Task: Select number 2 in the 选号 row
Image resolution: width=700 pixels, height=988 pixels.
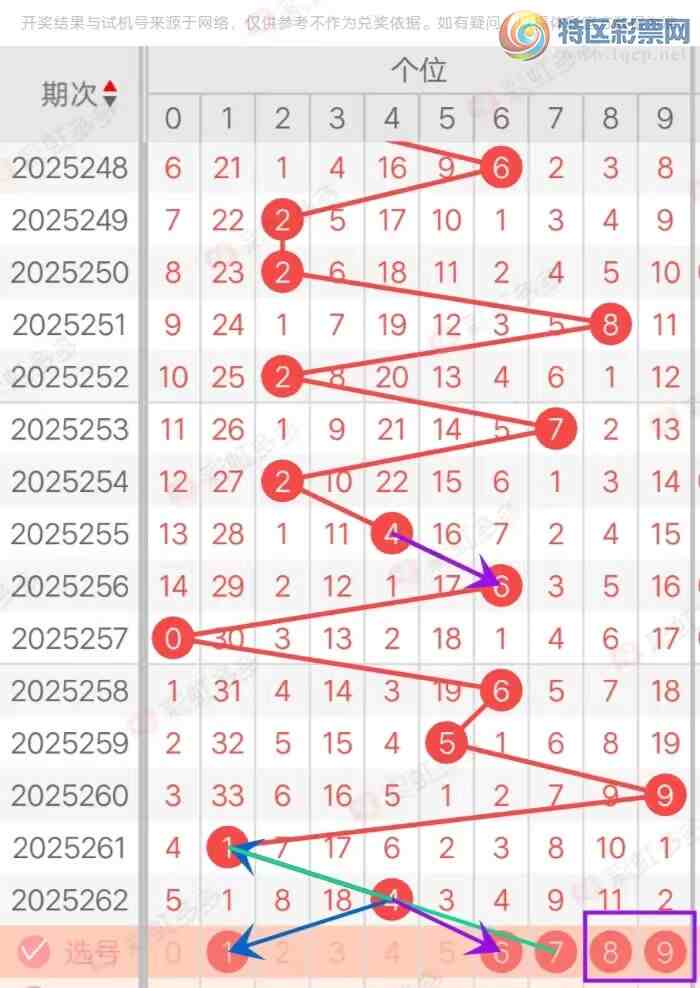Action: point(283,951)
